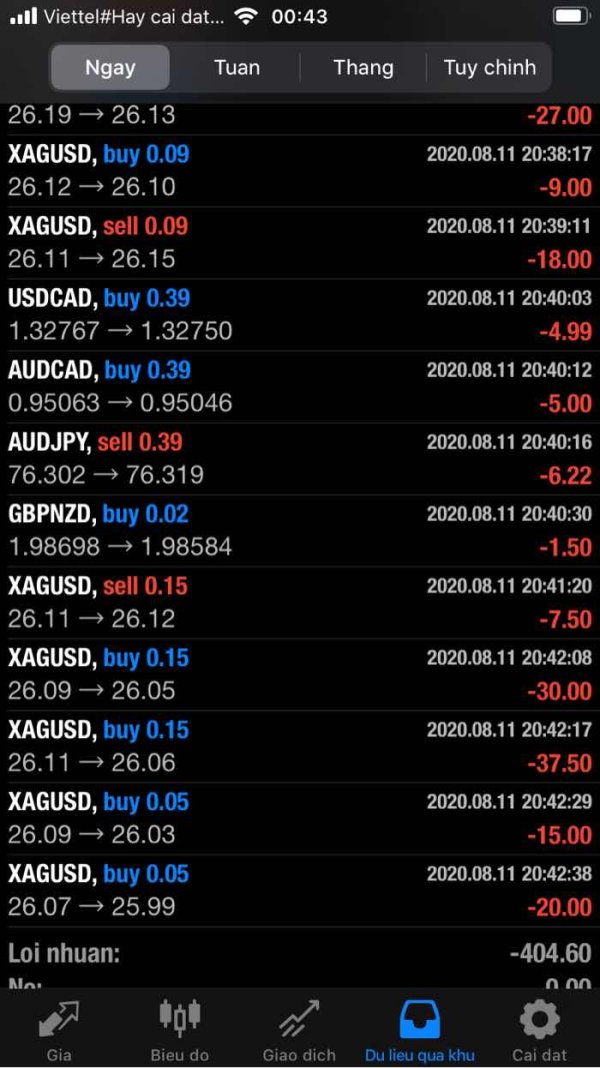The image size is (600, 1068).
Task: Open XAGUSD buy 0.15 trade at 20:42:17
Action: 300,747
